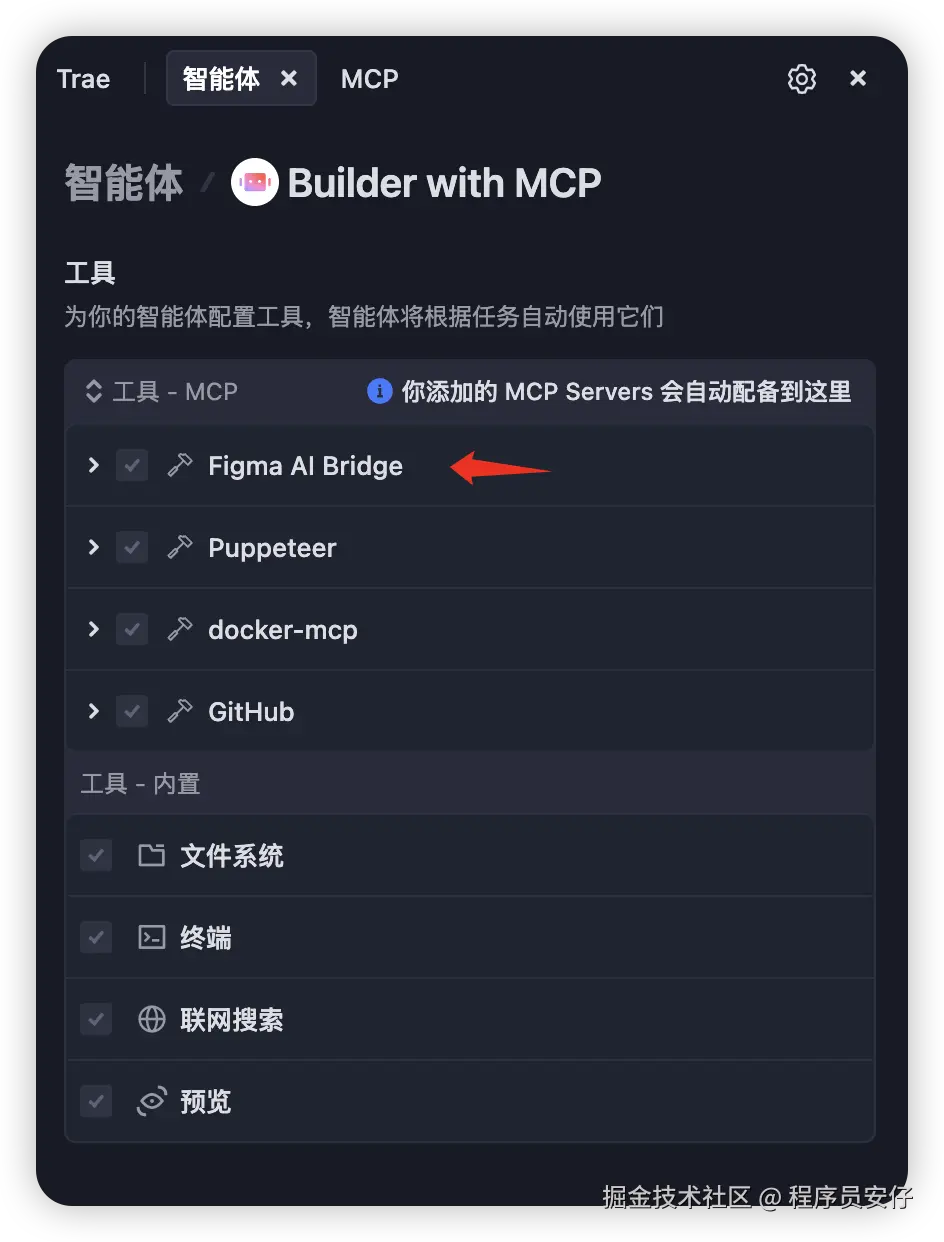Toggle the 联网搜索 checkbox
944x1242 pixels.
[96, 1019]
